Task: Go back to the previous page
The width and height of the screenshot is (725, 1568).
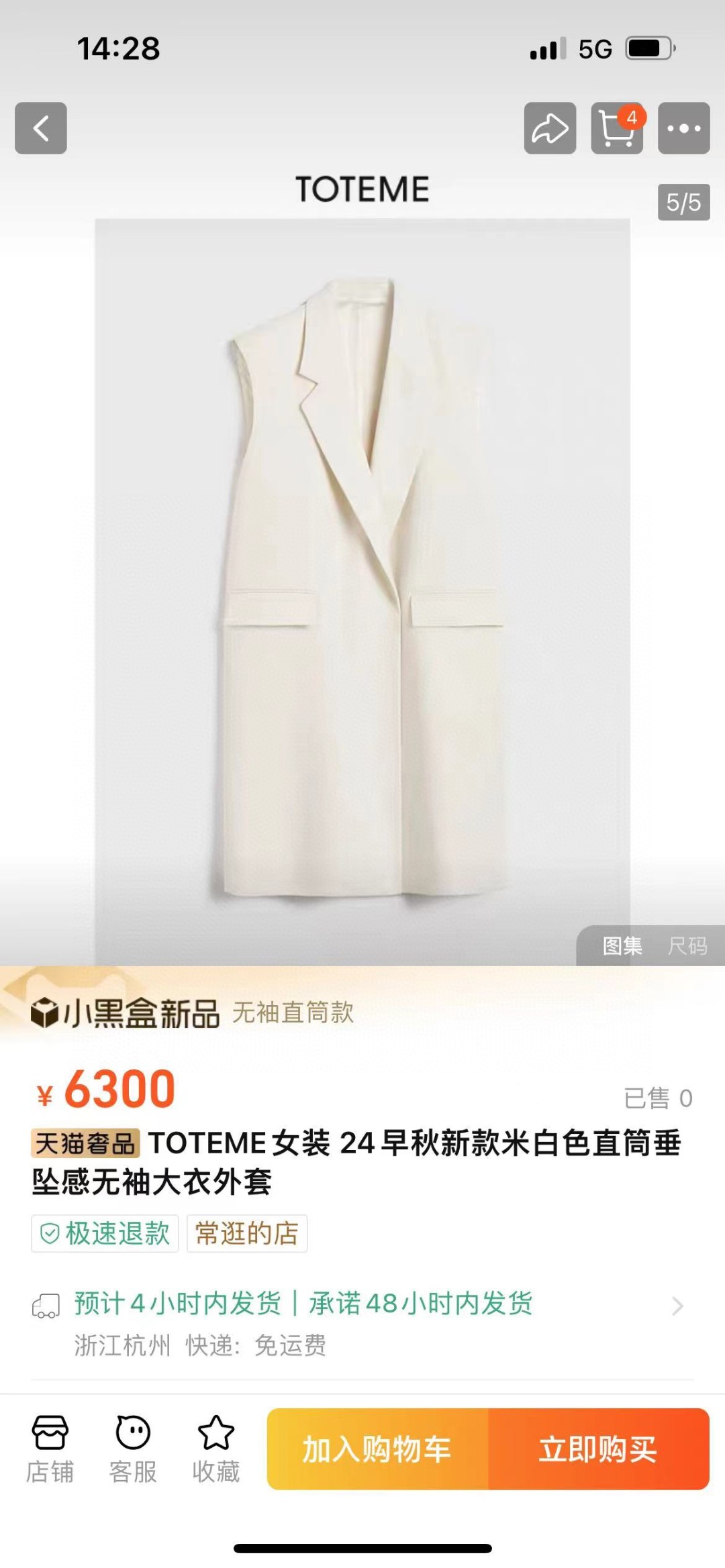Action: coord(41,128)
